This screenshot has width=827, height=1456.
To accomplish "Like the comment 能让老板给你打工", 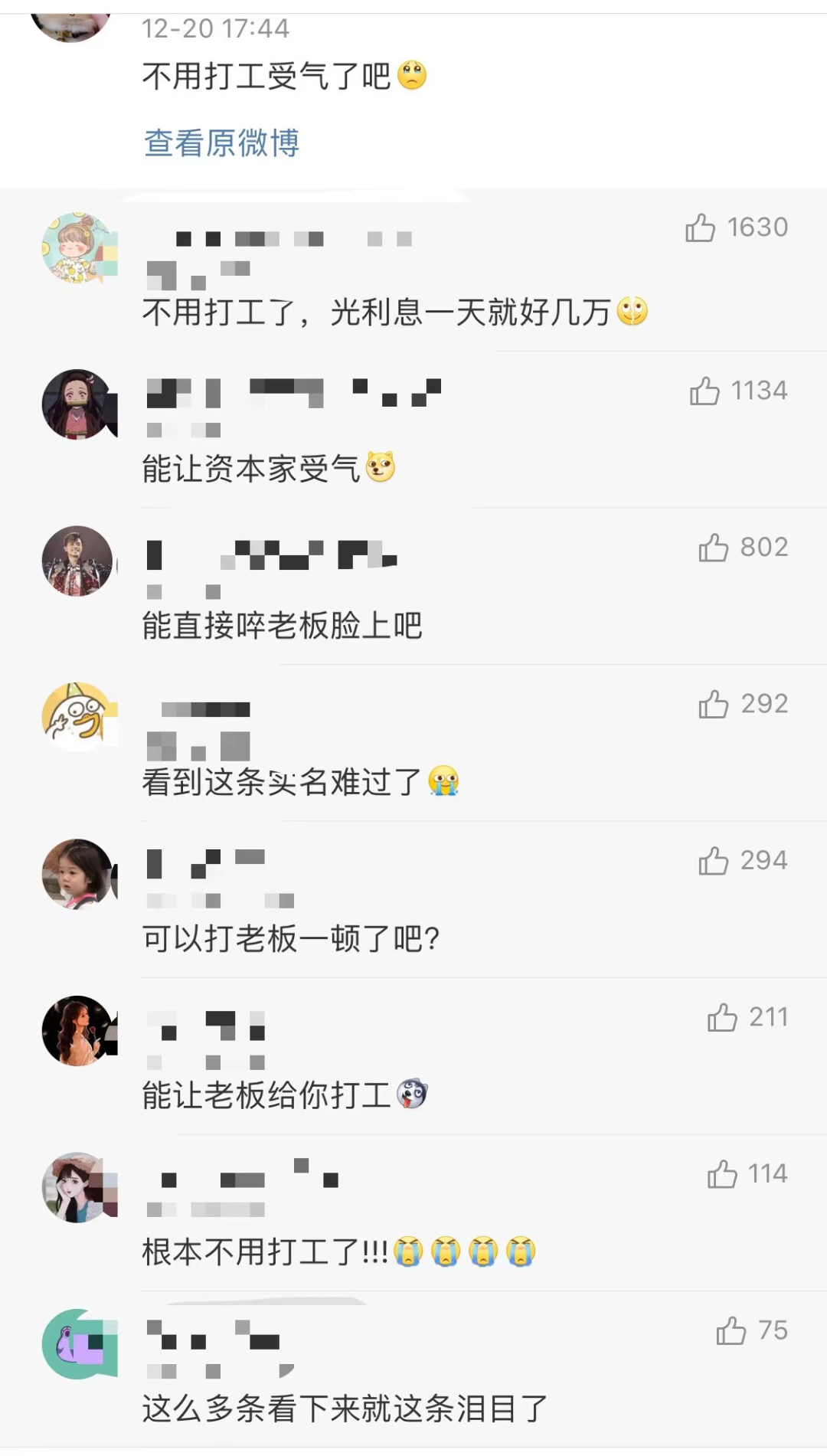I will coord(722,1017).
